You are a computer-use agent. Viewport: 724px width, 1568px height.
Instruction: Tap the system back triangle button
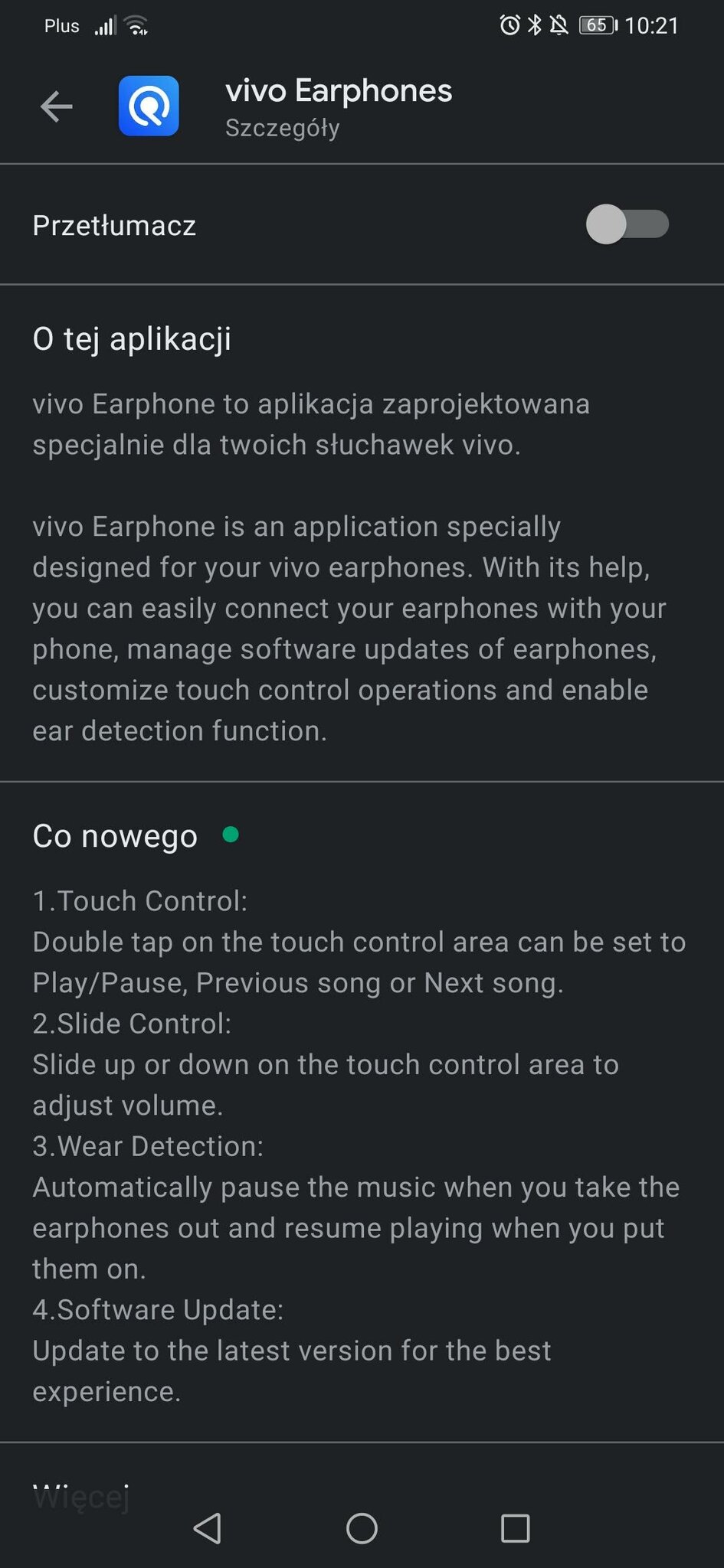pos(208,1528)
